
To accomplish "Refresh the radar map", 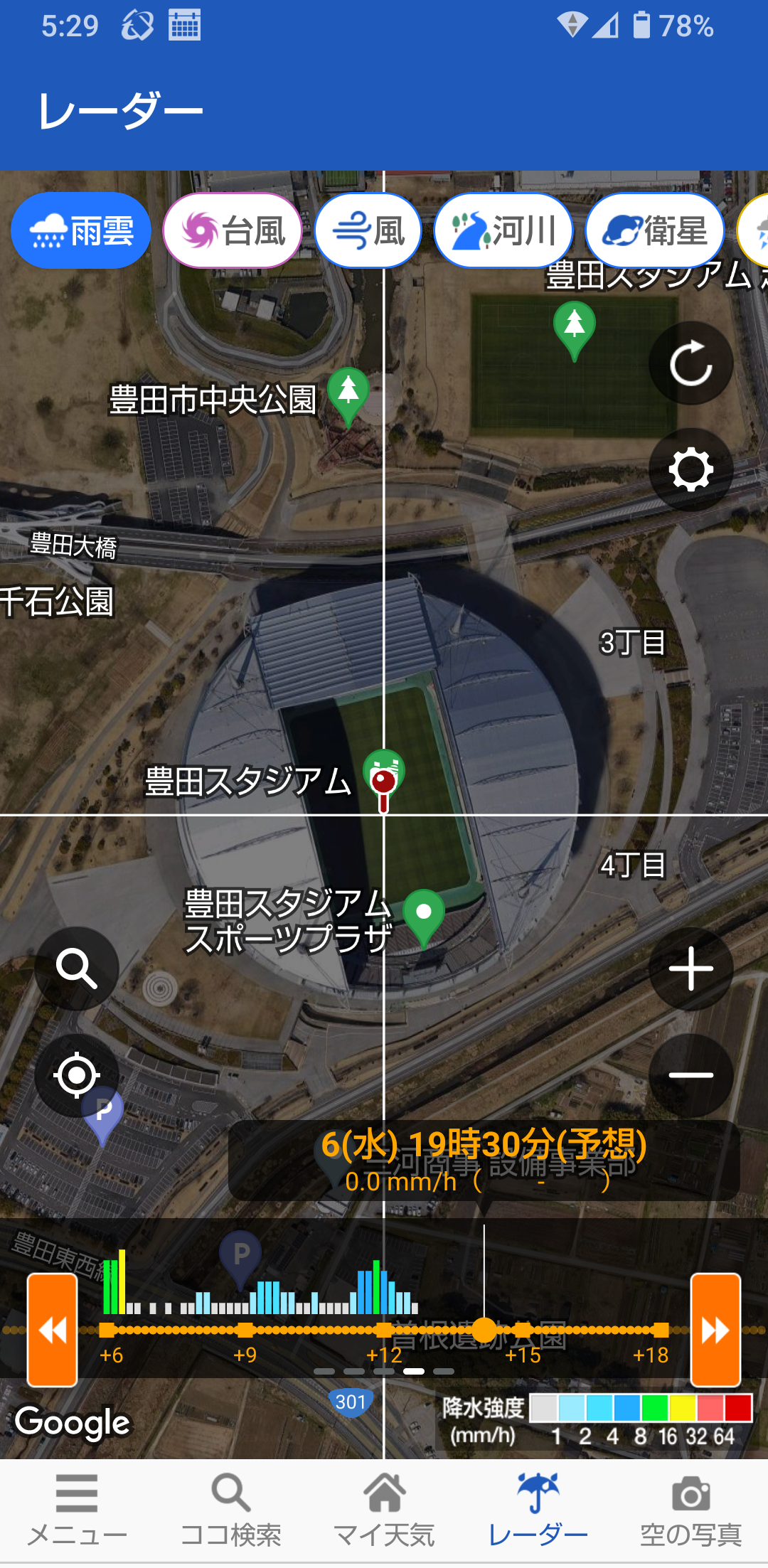I will tap(690, 363).
